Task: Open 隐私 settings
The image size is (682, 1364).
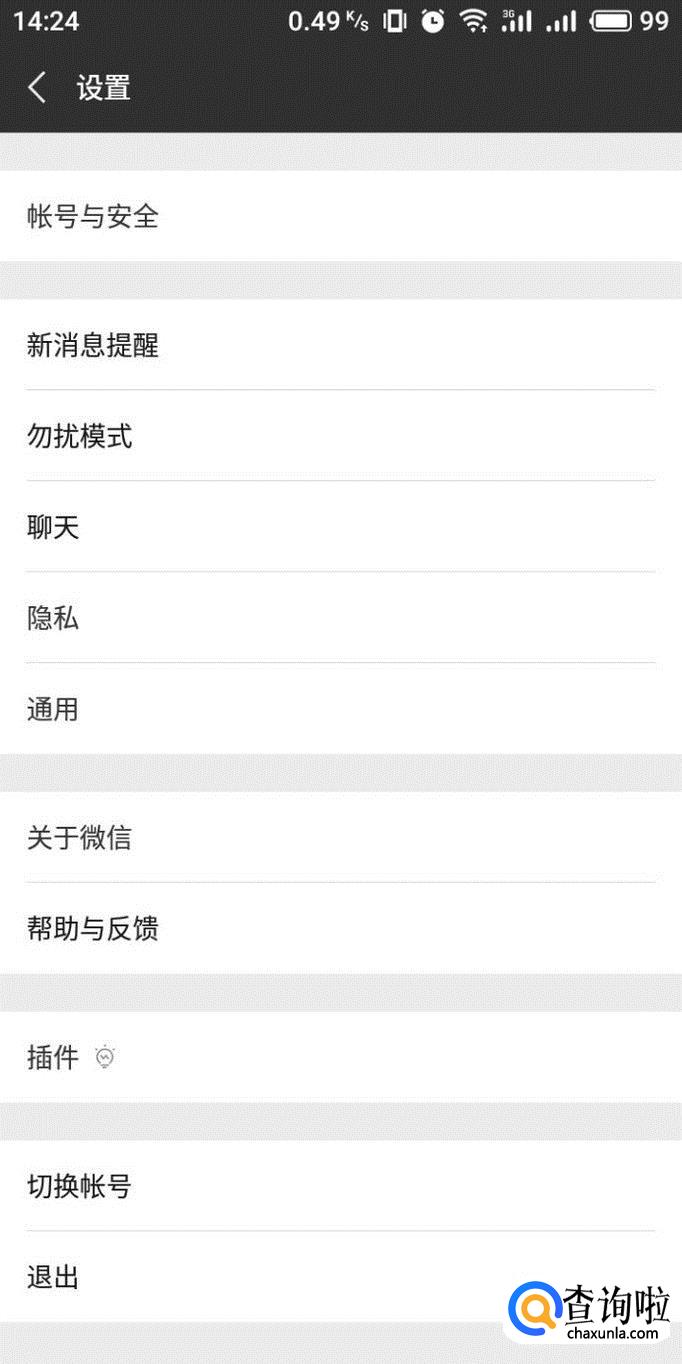Action: [x=54, y=618]
